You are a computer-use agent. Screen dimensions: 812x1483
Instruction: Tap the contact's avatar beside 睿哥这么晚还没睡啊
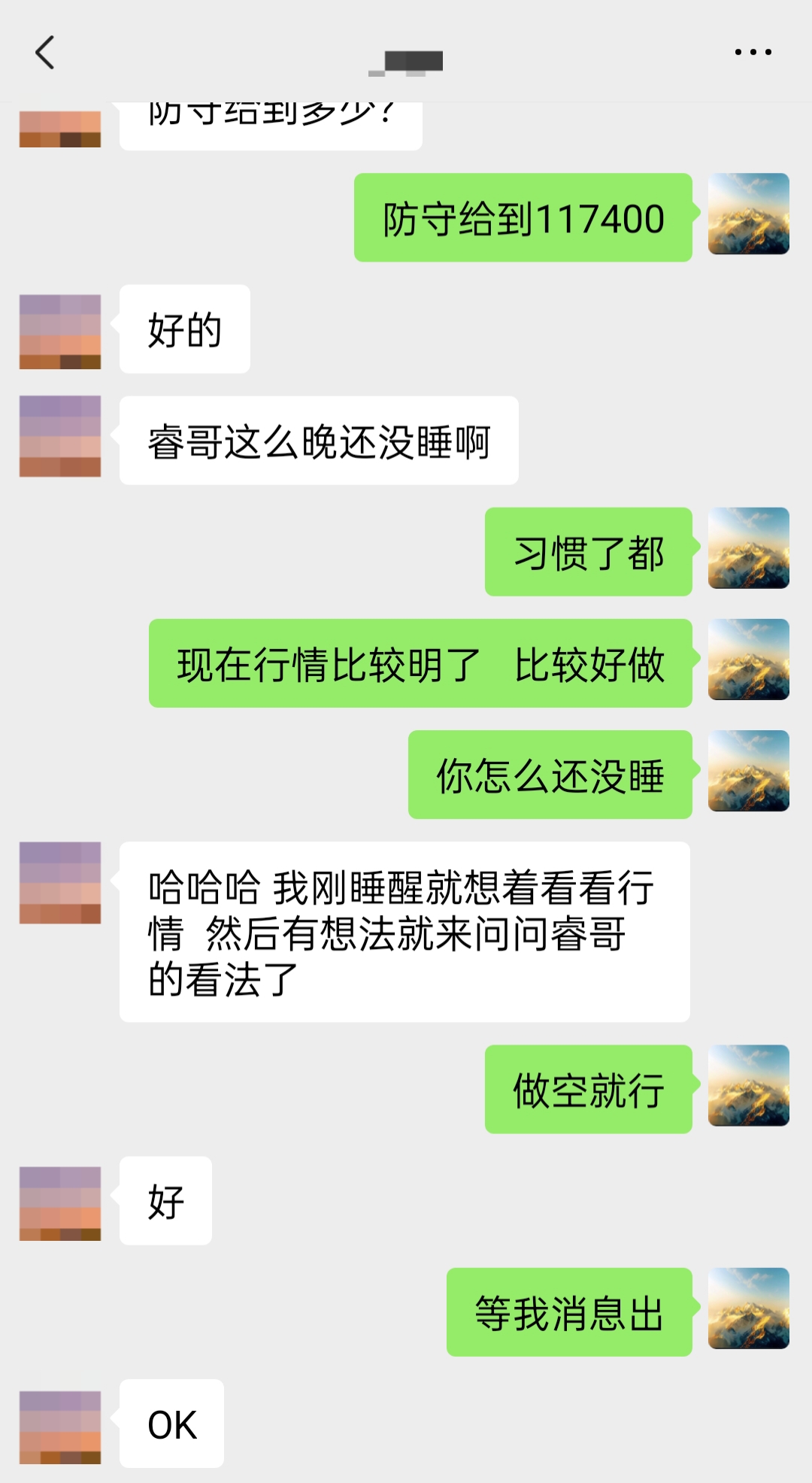[x=60, y=436]
